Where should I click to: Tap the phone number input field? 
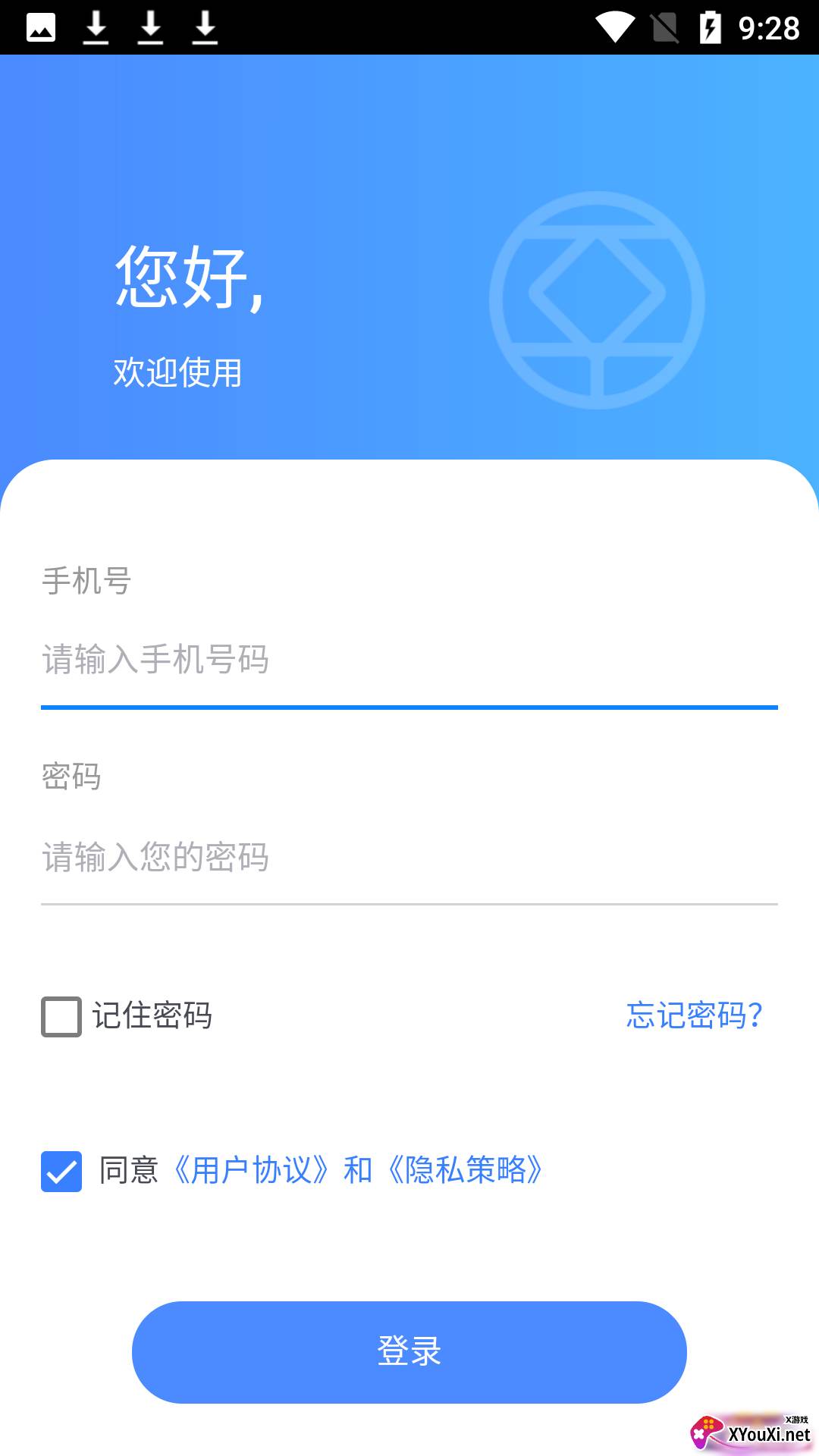coord(409,660)
